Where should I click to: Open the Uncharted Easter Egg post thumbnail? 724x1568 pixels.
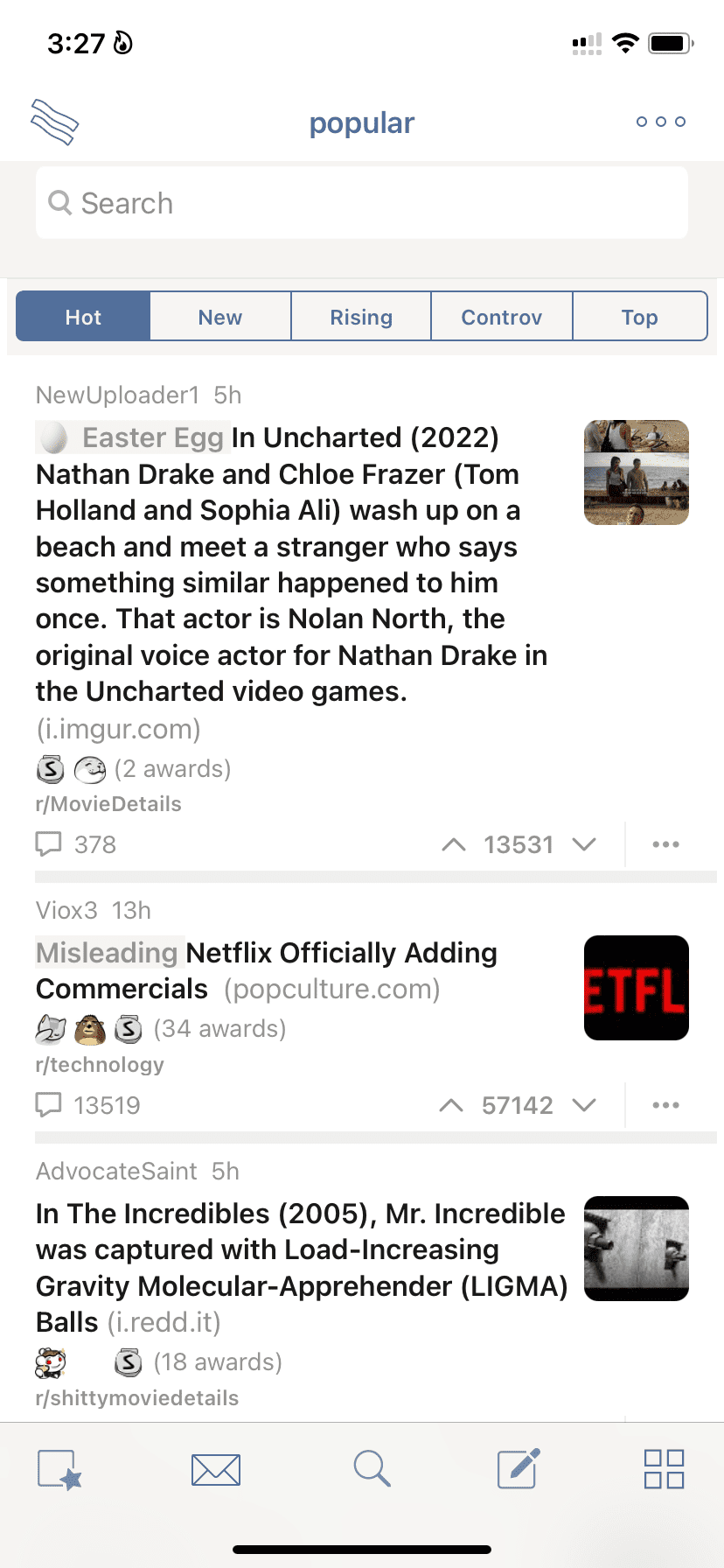tap(636, 472)
